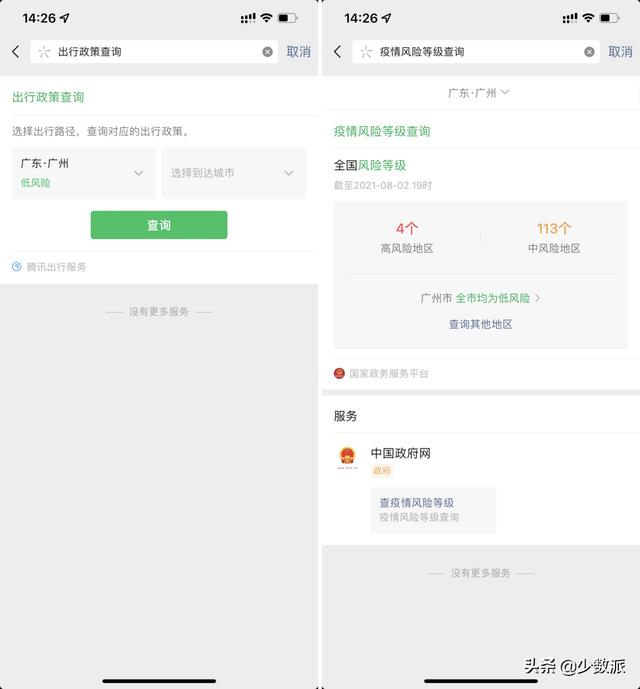Open 广州市 全市均为低风险 details
The width and height of the screenshot is (640, 689).
click(480, 298)
